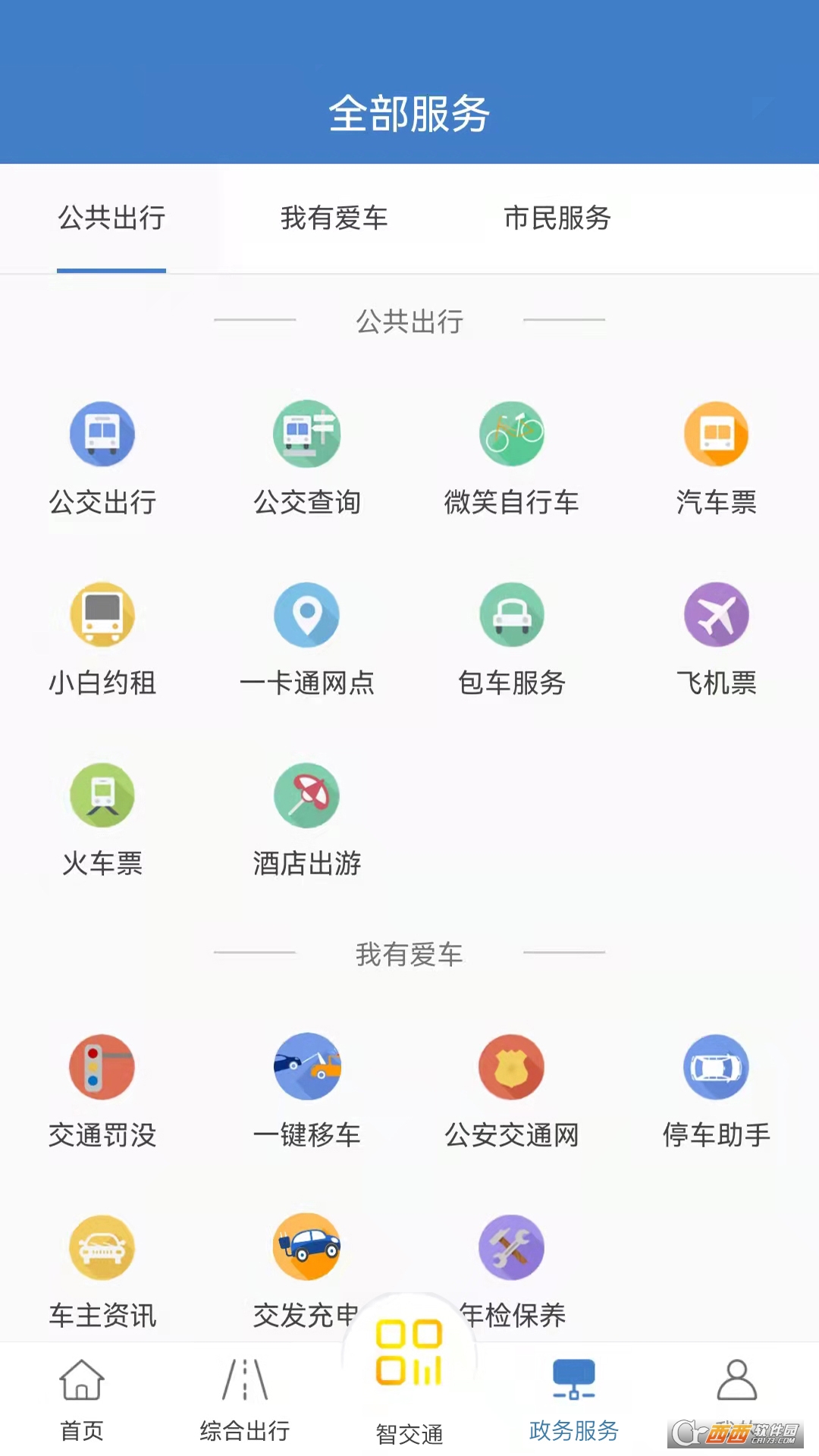819x1456 pixels.
Task: Open 公交查询 bus lookup
Action: 307,457
